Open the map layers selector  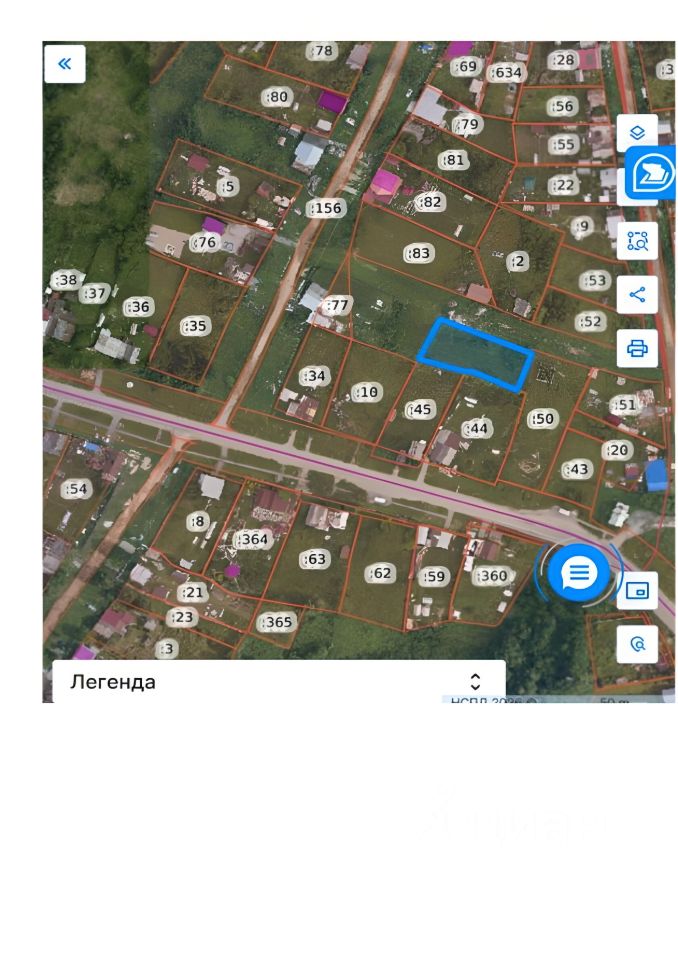pyautogui.click(x=637, y=132)
